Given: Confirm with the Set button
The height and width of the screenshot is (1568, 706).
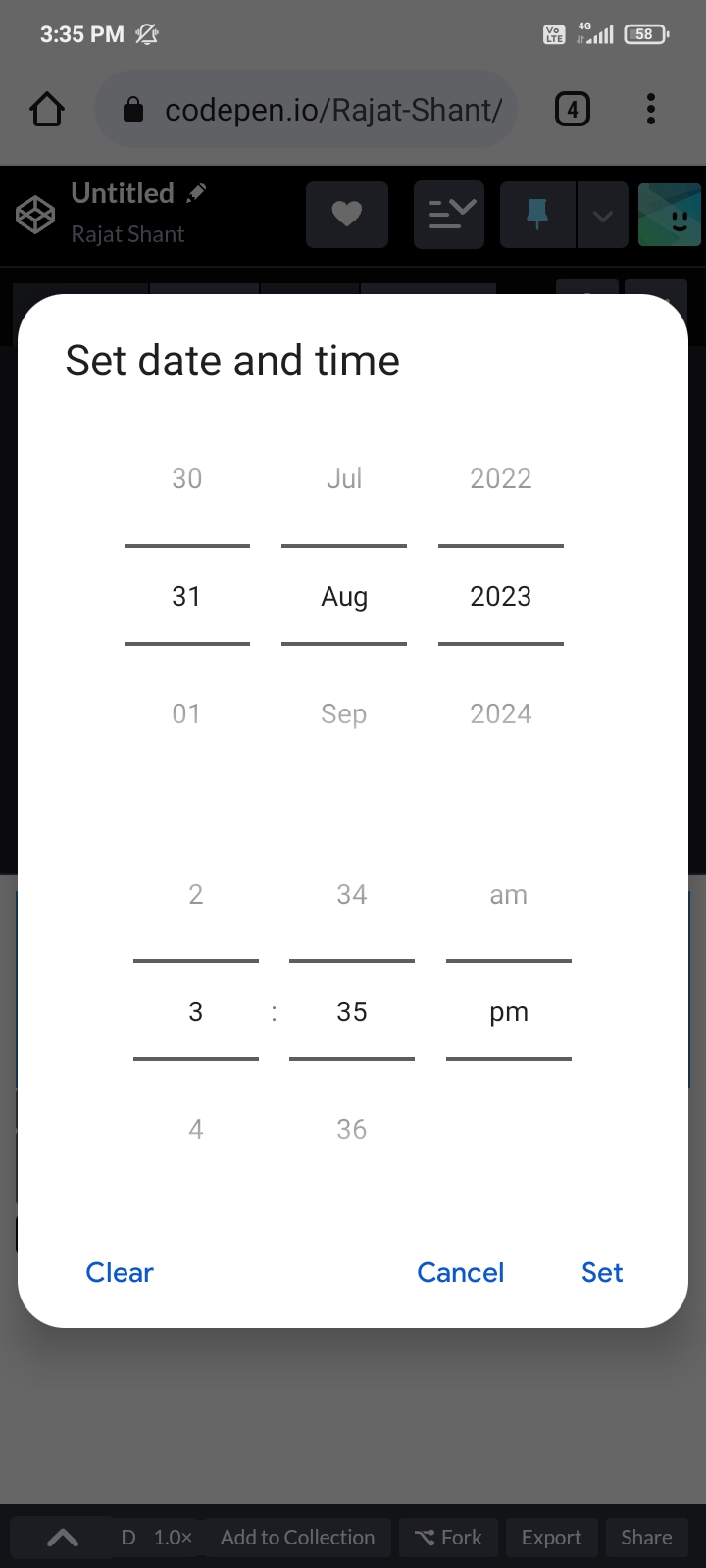Looking at the screenshot, I should (602, 1272).
